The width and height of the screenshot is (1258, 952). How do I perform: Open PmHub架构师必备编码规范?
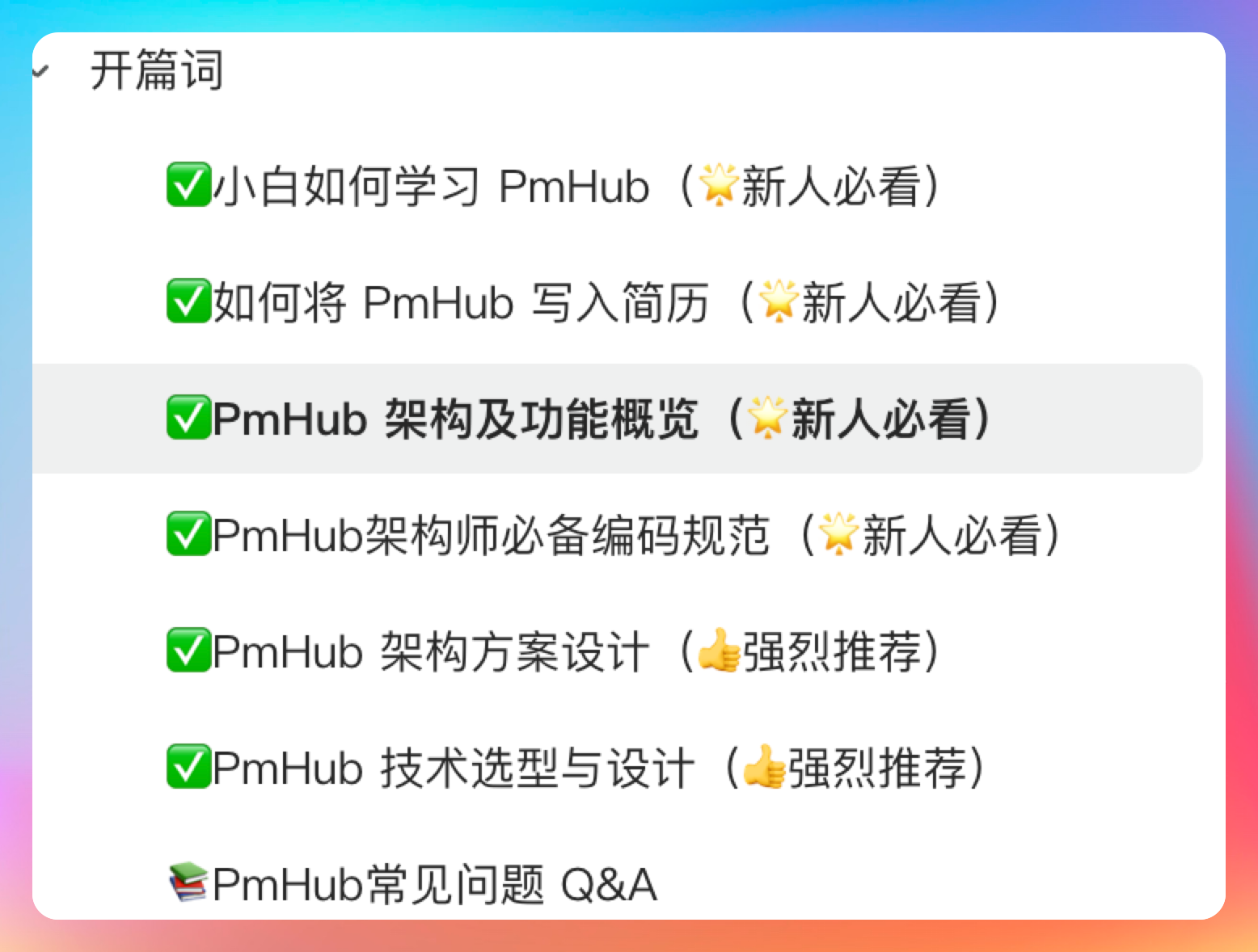(613, 535)
